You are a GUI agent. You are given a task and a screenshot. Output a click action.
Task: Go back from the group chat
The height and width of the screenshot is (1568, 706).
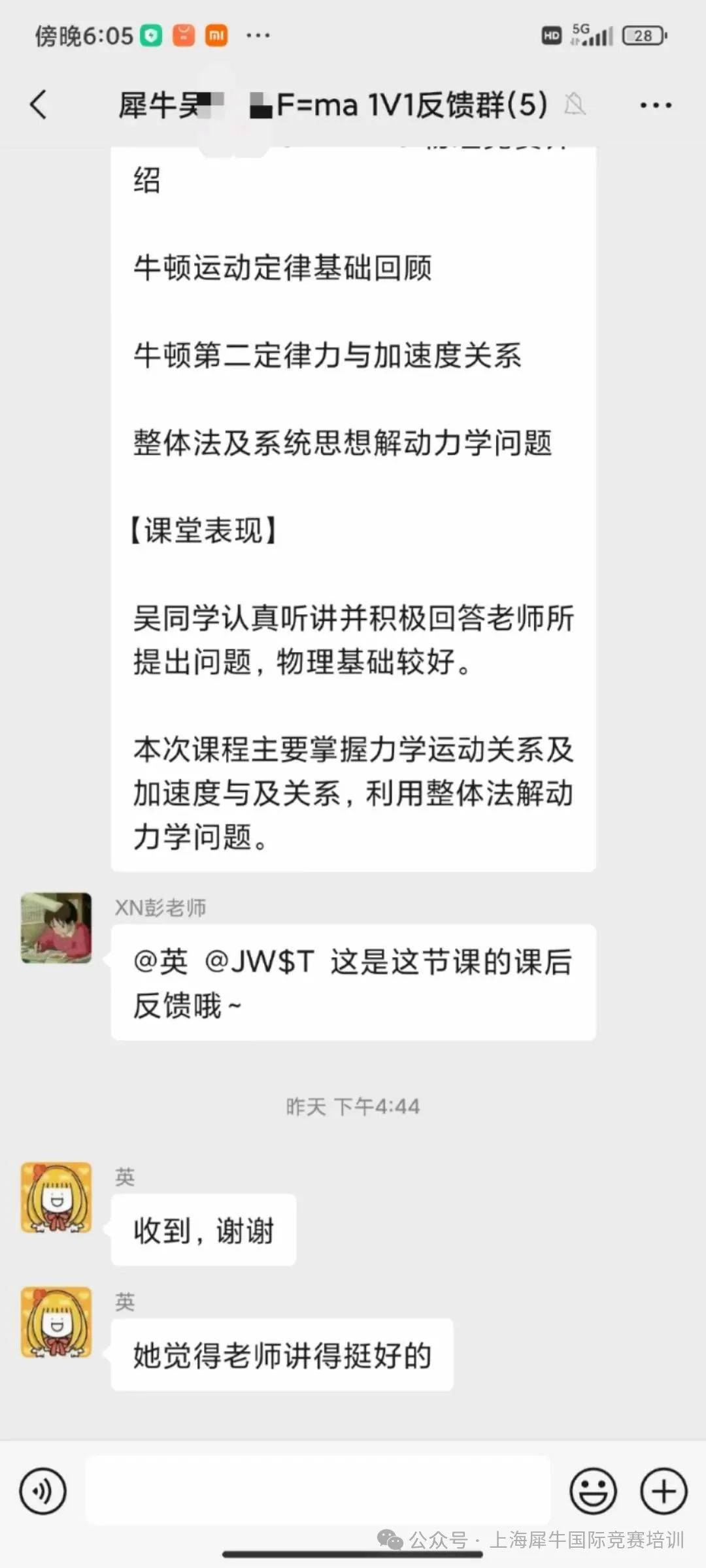pyautogui.click(x=39, y=105)
